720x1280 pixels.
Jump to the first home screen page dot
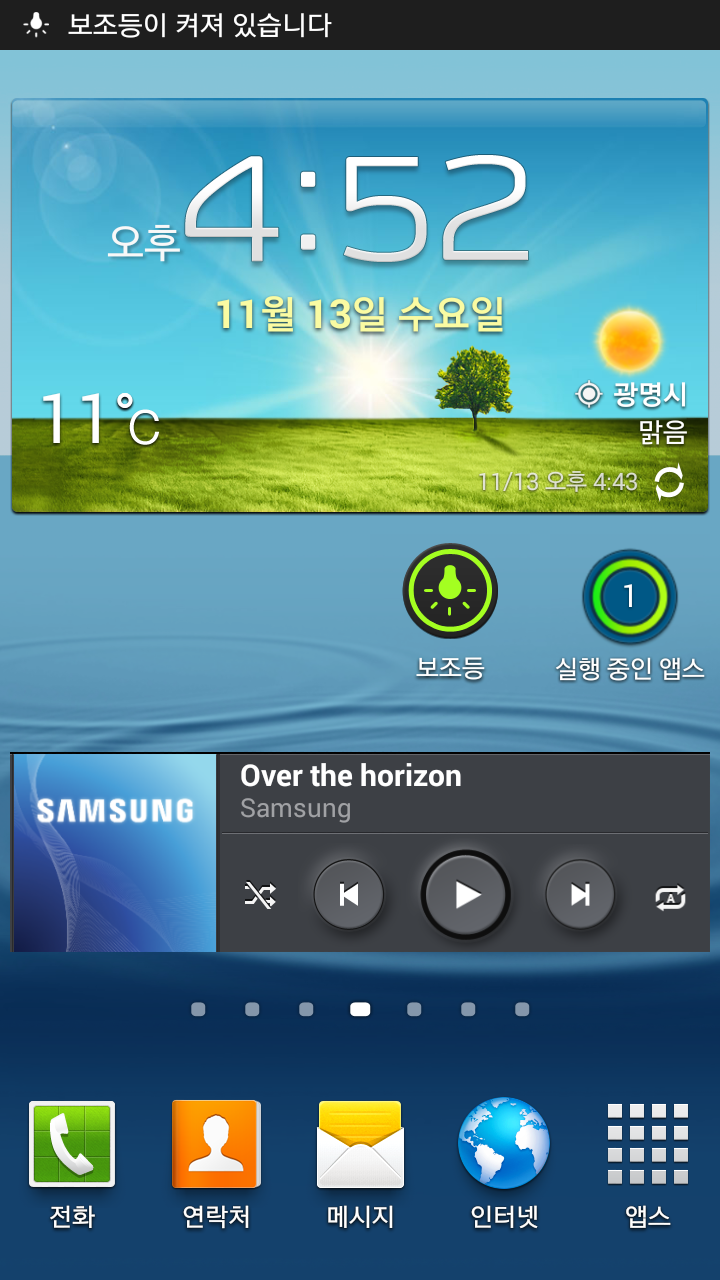coord(198,1010)
